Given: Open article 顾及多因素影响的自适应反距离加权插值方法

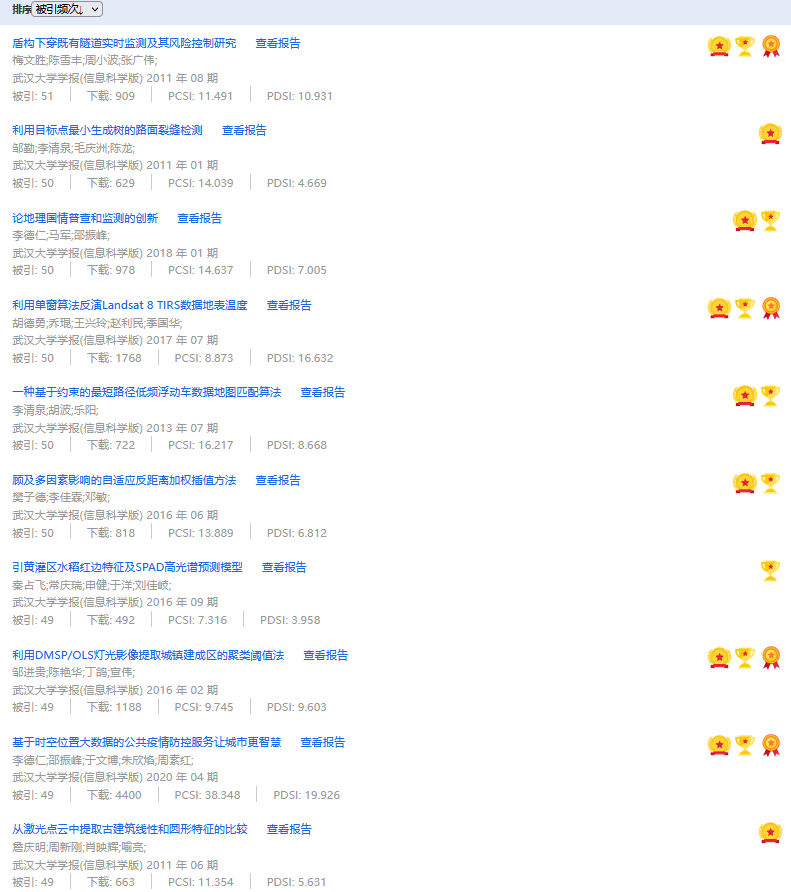Looking at the screenshot, I should pyautogui.click(x=124, y=480).
